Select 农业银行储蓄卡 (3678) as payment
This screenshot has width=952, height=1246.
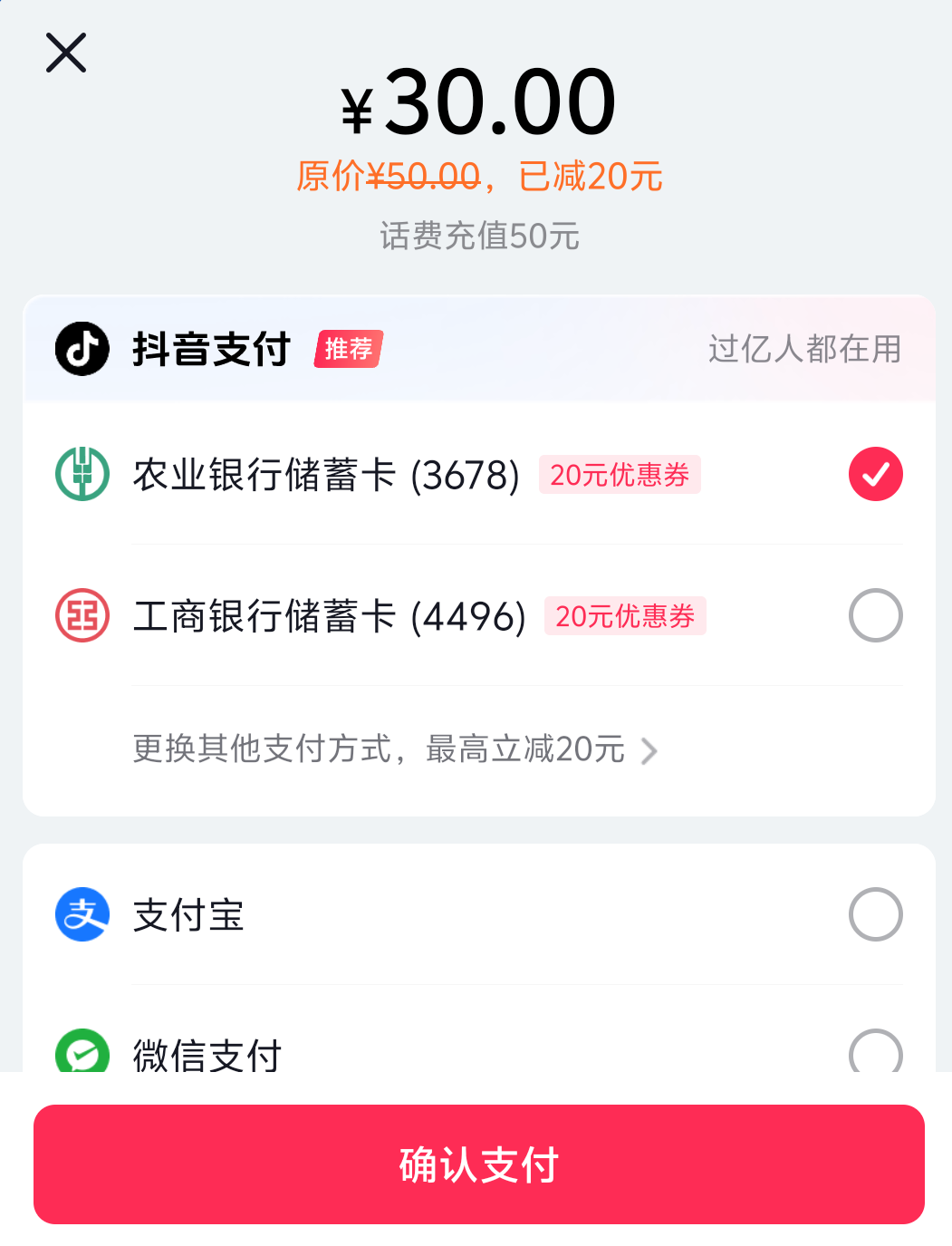click(x=874, y=474)
